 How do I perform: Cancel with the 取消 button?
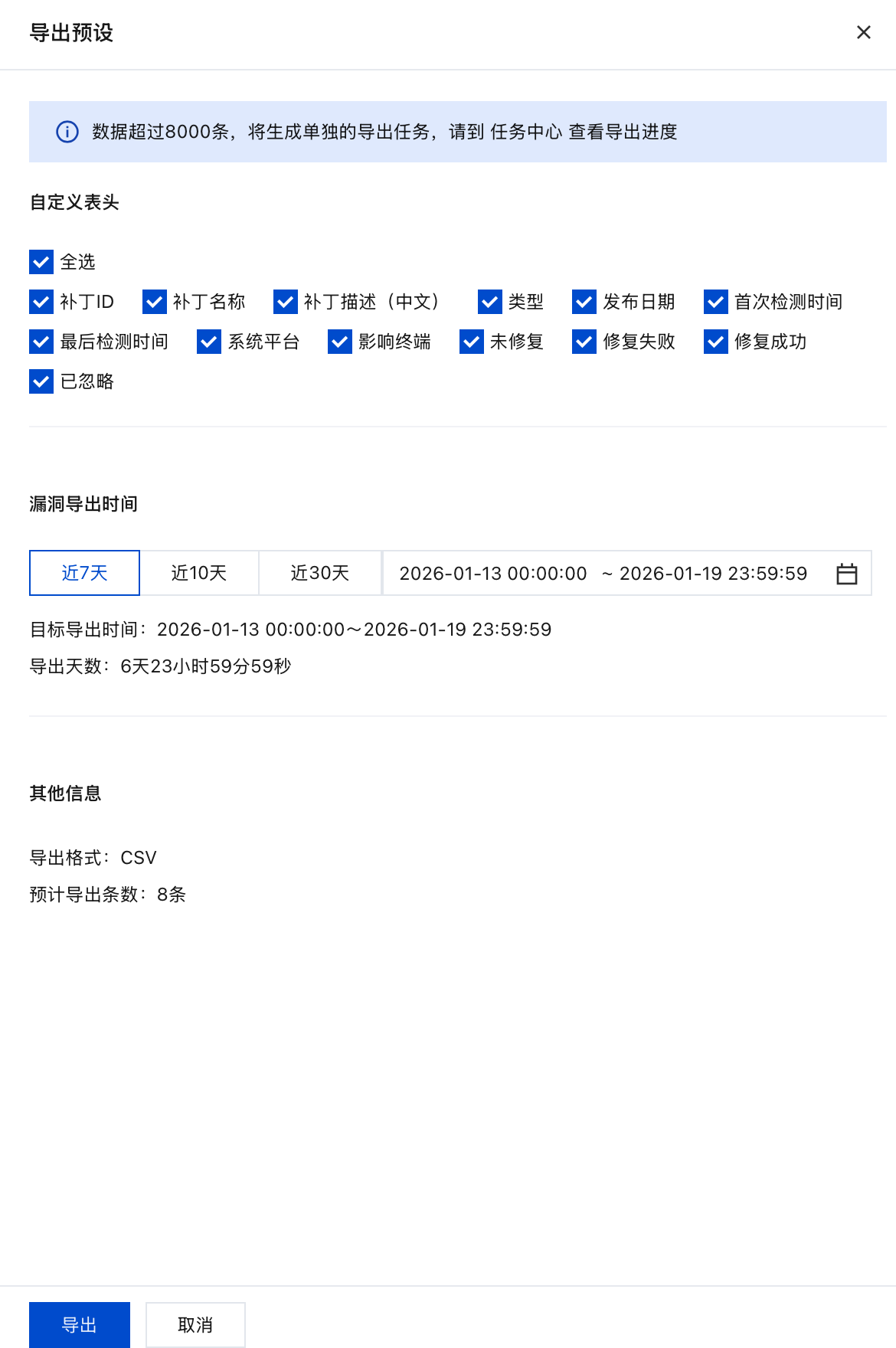pyautogui.click(x=195, y=1325)
